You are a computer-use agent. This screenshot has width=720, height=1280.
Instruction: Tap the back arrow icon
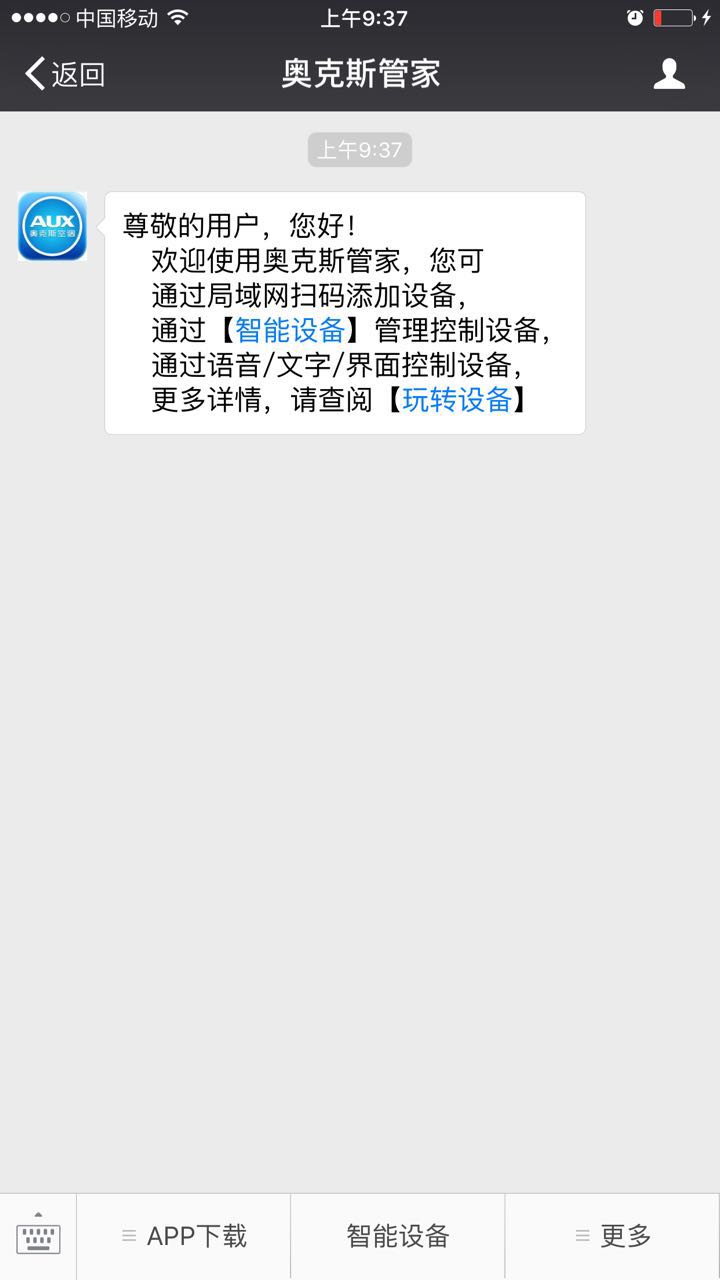32,74
